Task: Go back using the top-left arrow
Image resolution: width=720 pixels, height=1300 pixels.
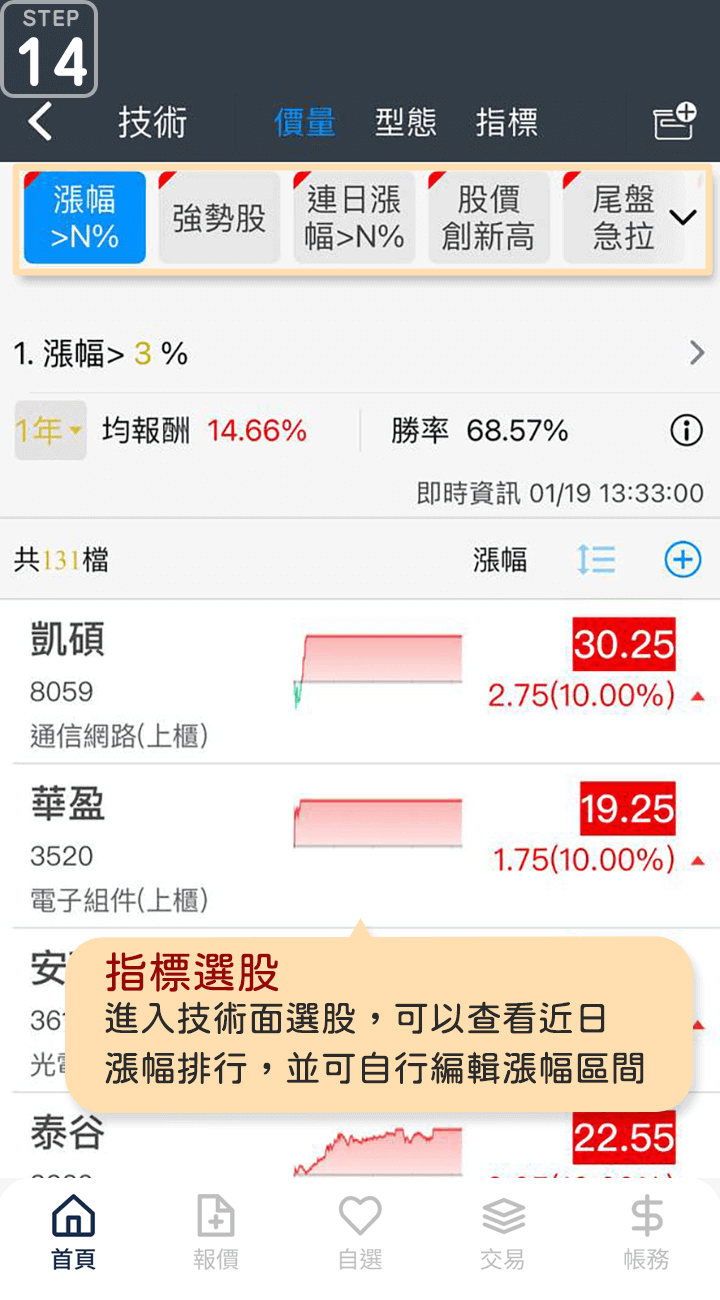Action: [40, 122]
